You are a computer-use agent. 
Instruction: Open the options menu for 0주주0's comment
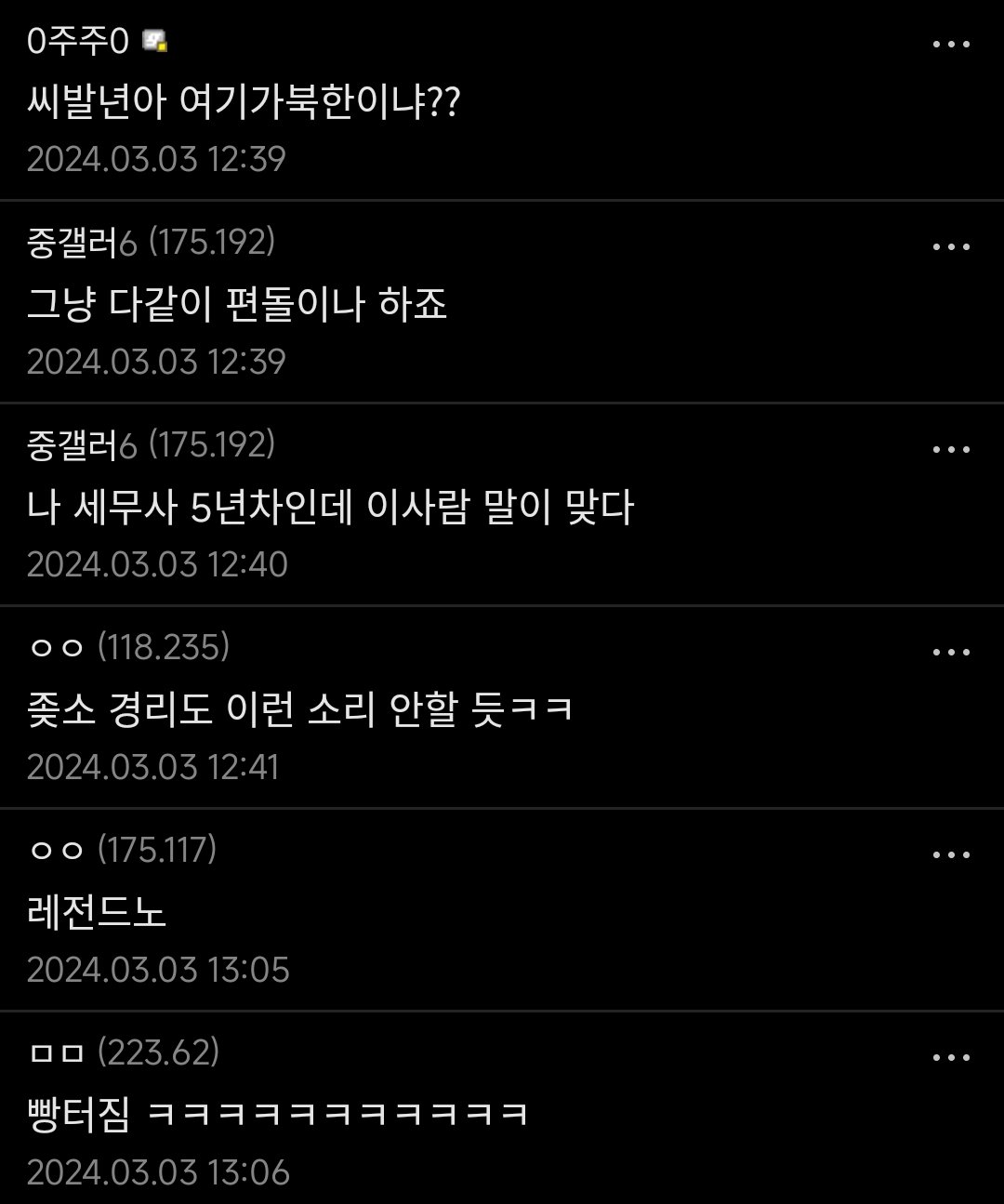click(x=950, y=45)
